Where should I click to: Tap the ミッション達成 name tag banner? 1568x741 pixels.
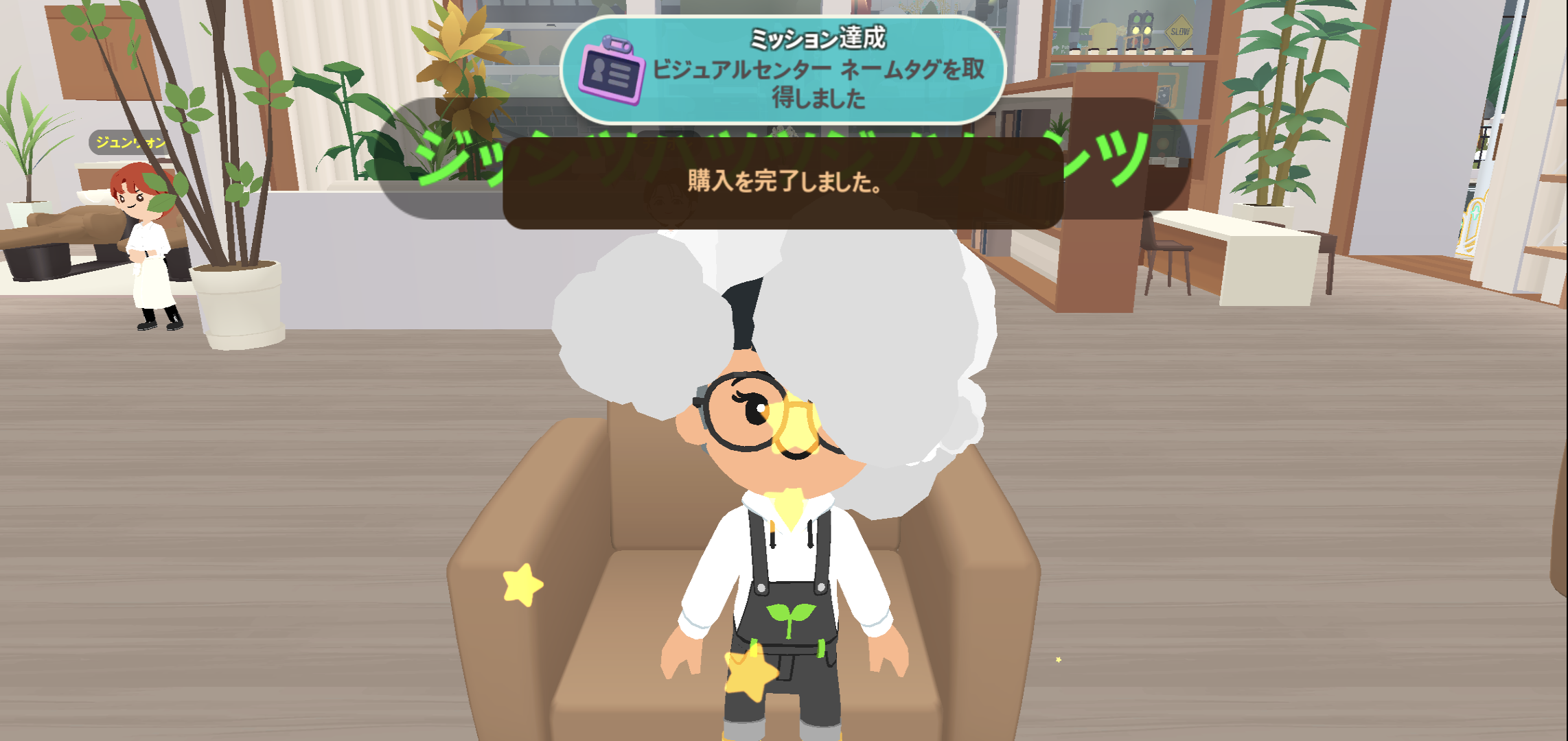[x=783, y=69]
